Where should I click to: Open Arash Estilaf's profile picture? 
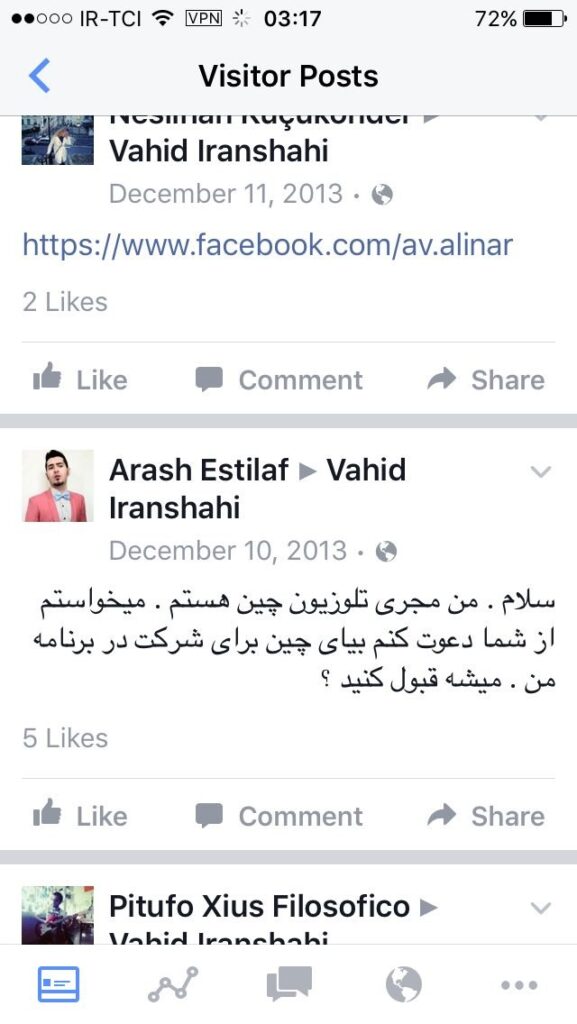coord(58,486)
